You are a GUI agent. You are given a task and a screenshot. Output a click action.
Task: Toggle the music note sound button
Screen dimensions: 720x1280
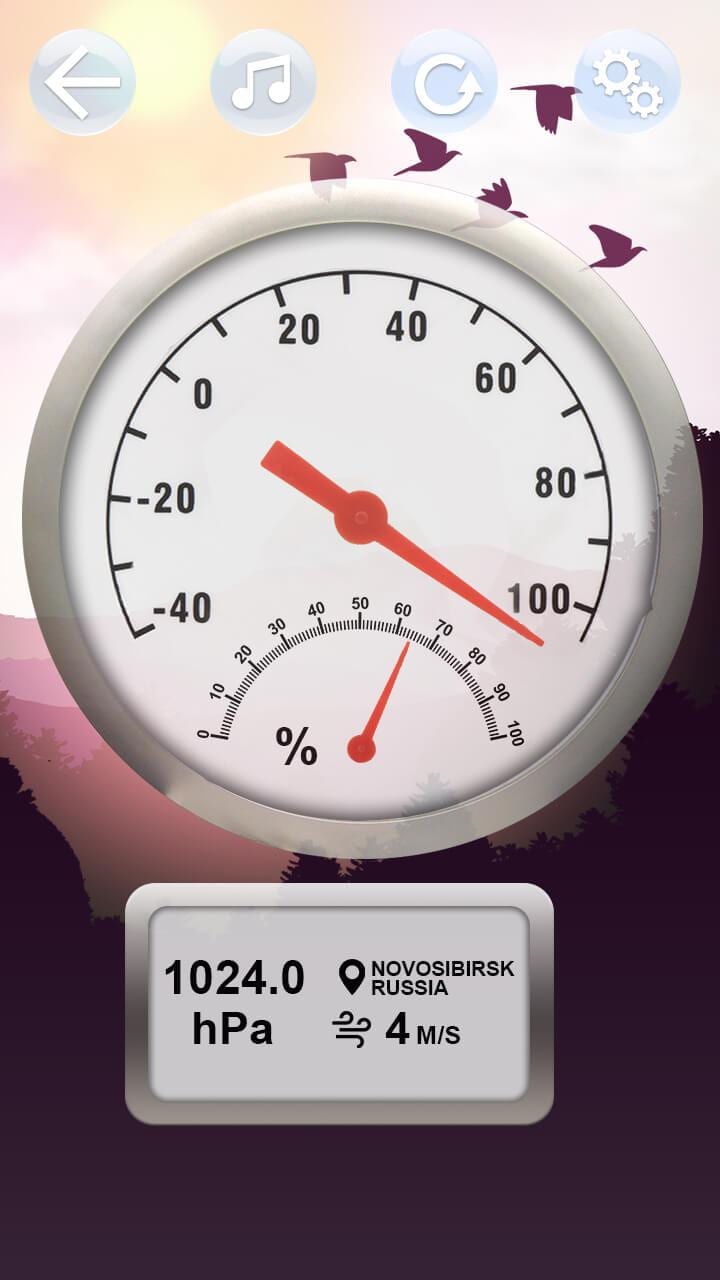tap(263, 82)
